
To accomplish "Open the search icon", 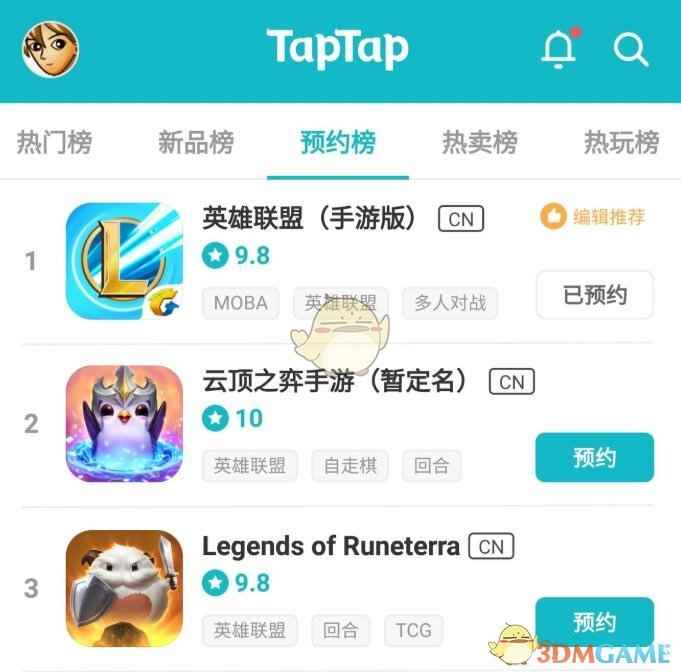I will tap(631, 48).
